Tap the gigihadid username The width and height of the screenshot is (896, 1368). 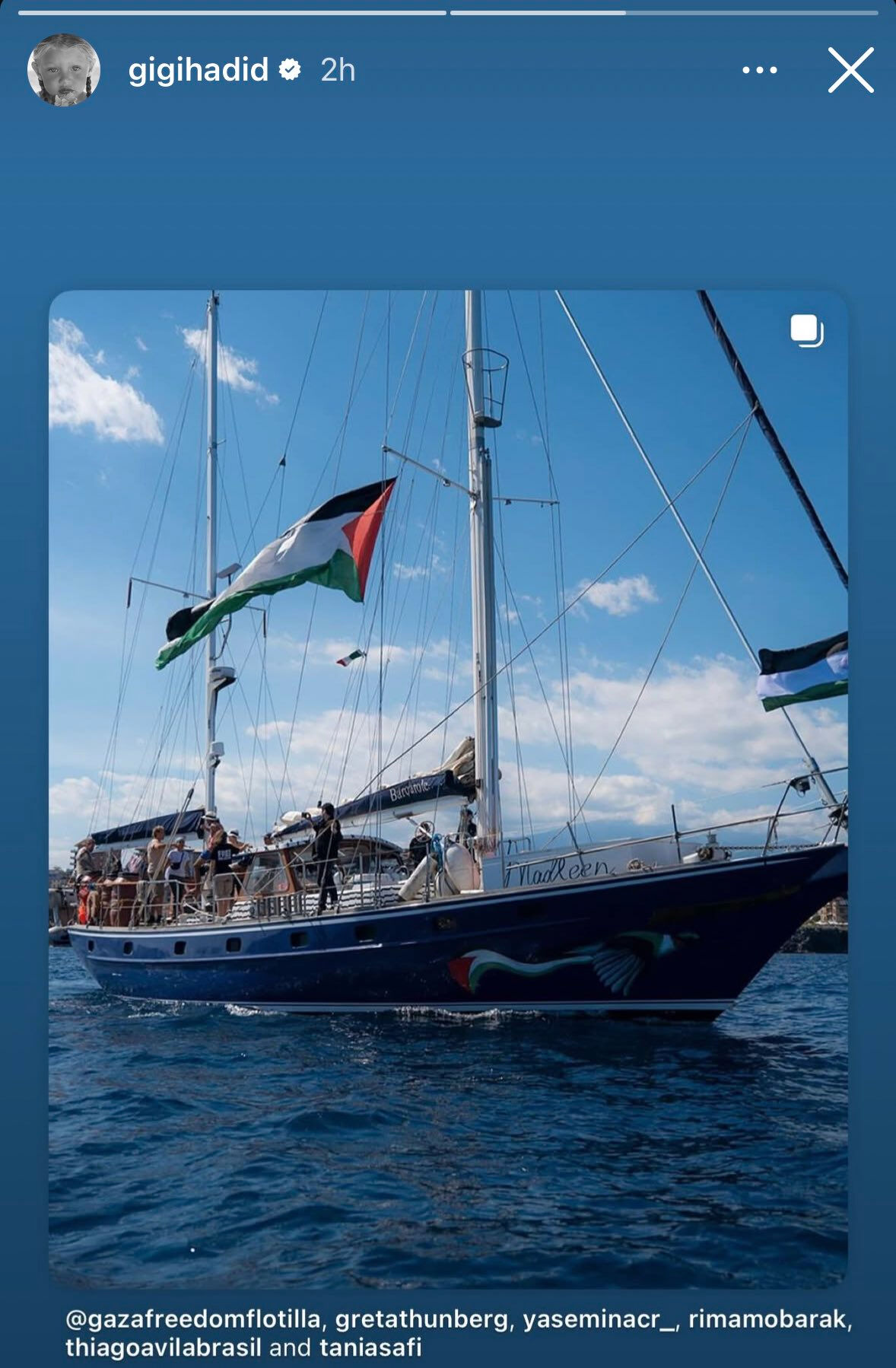(x=198, y=70)
